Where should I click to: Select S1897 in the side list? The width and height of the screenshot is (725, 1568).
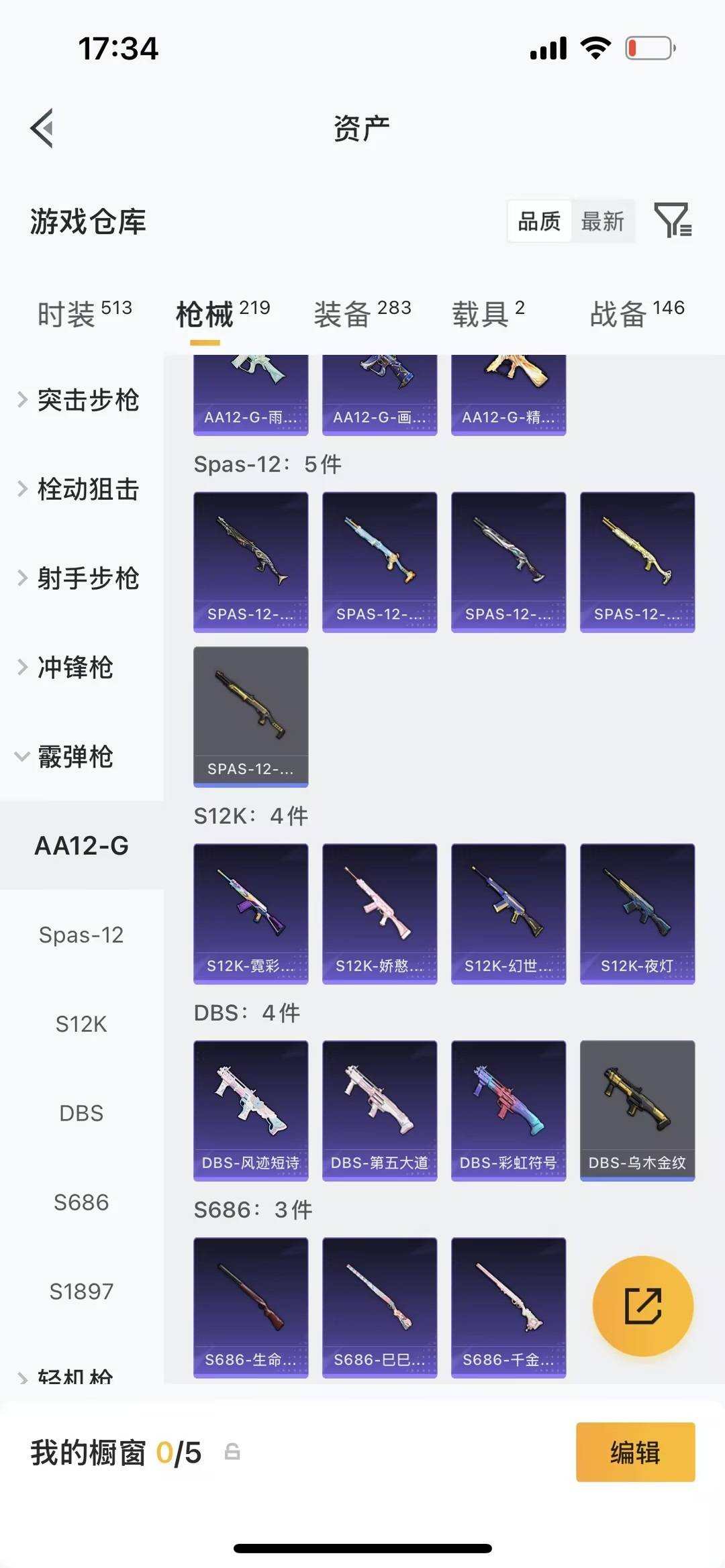pyautogui.click(x=81, y=1291)
